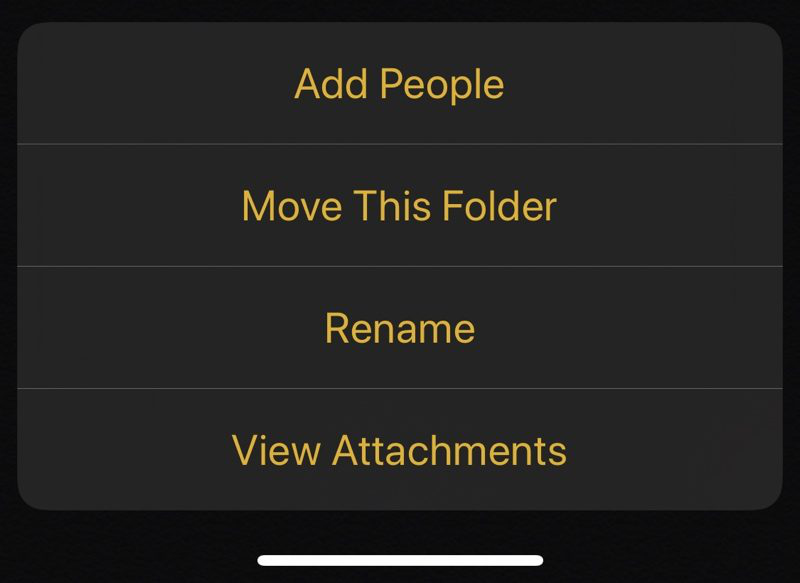Tap Rename in the action sheet

point(399,328)
